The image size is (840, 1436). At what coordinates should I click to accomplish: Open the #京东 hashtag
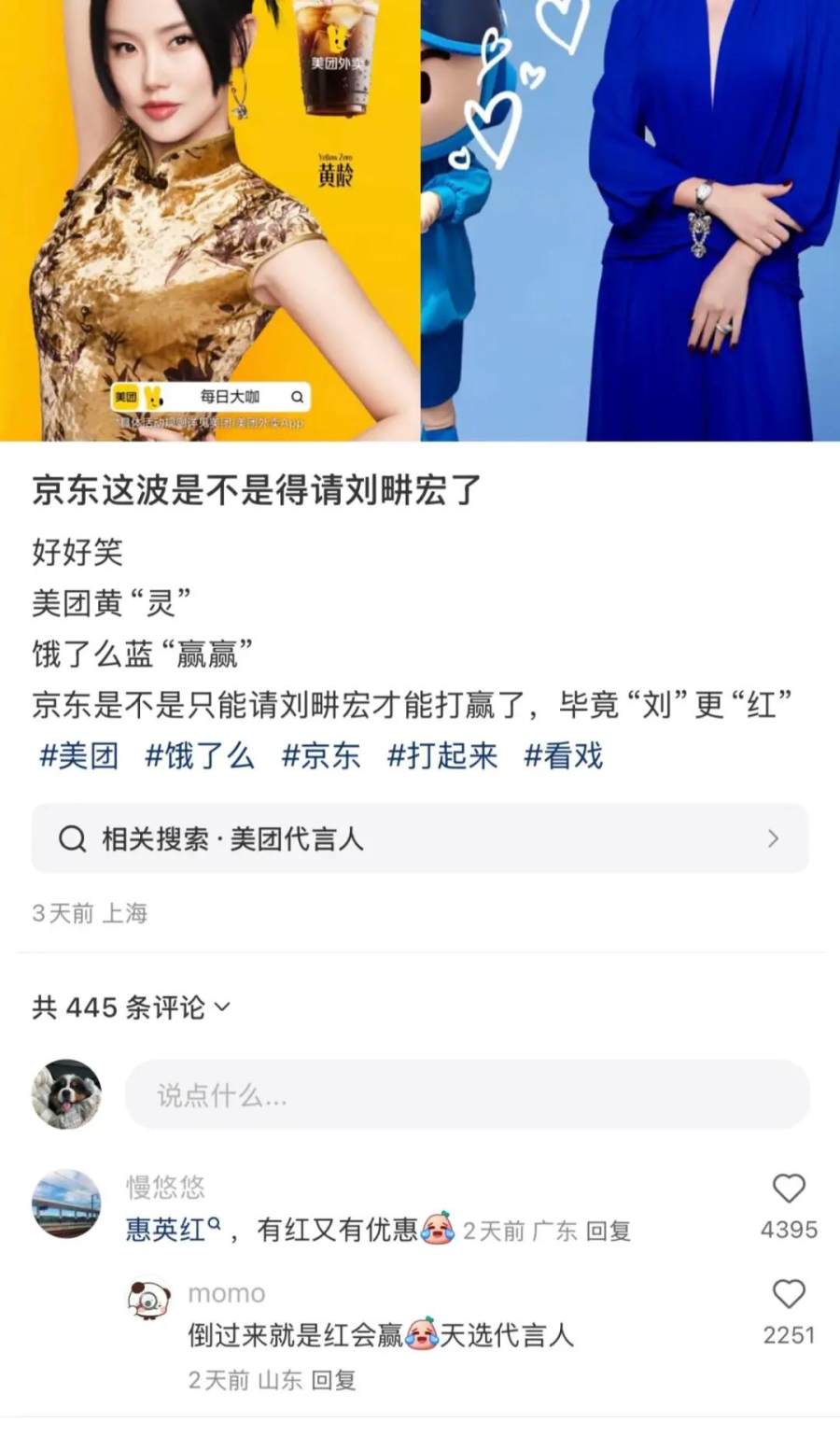pos(321,755)
